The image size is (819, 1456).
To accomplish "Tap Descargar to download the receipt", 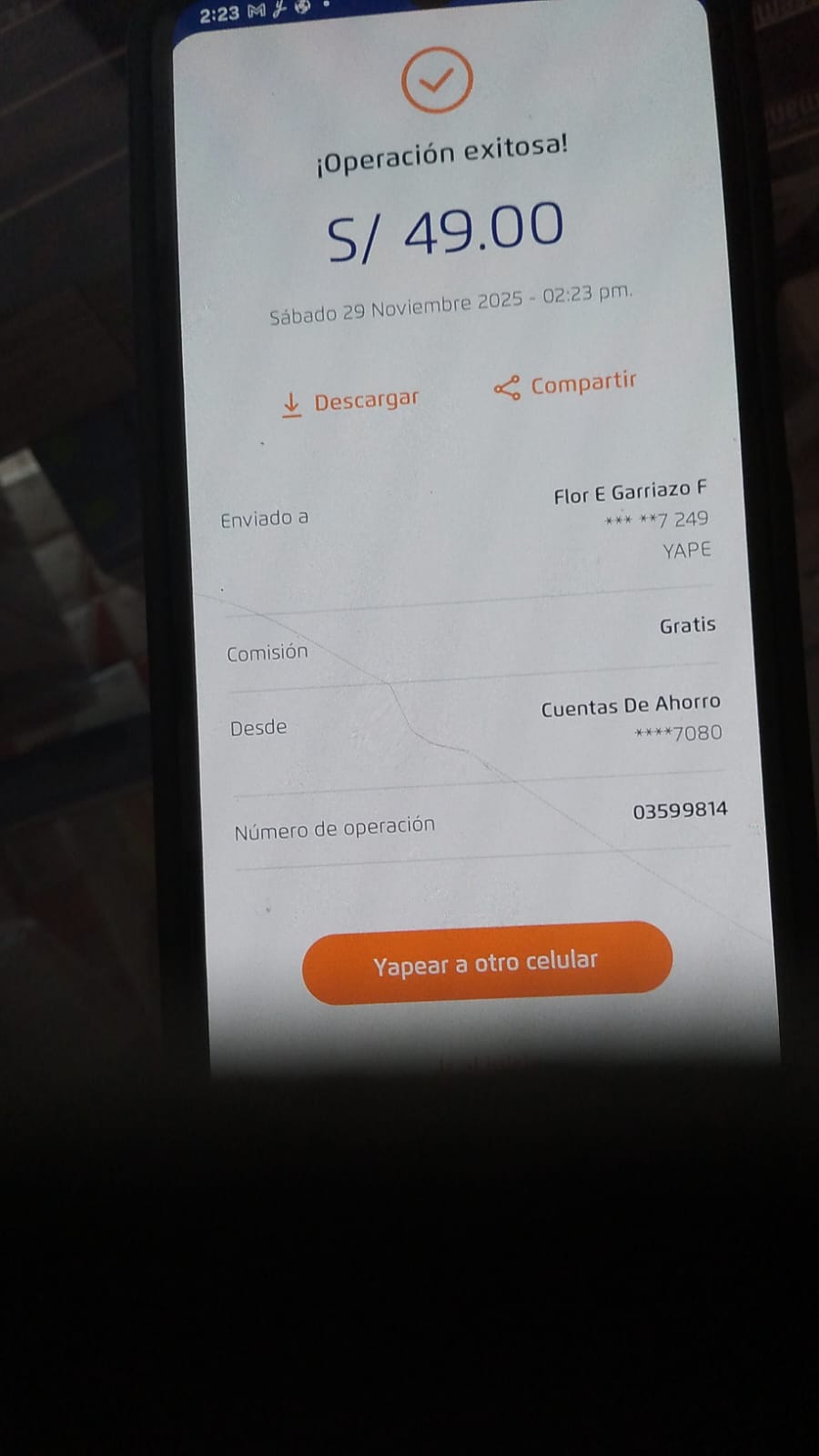I will pos(351,401).
